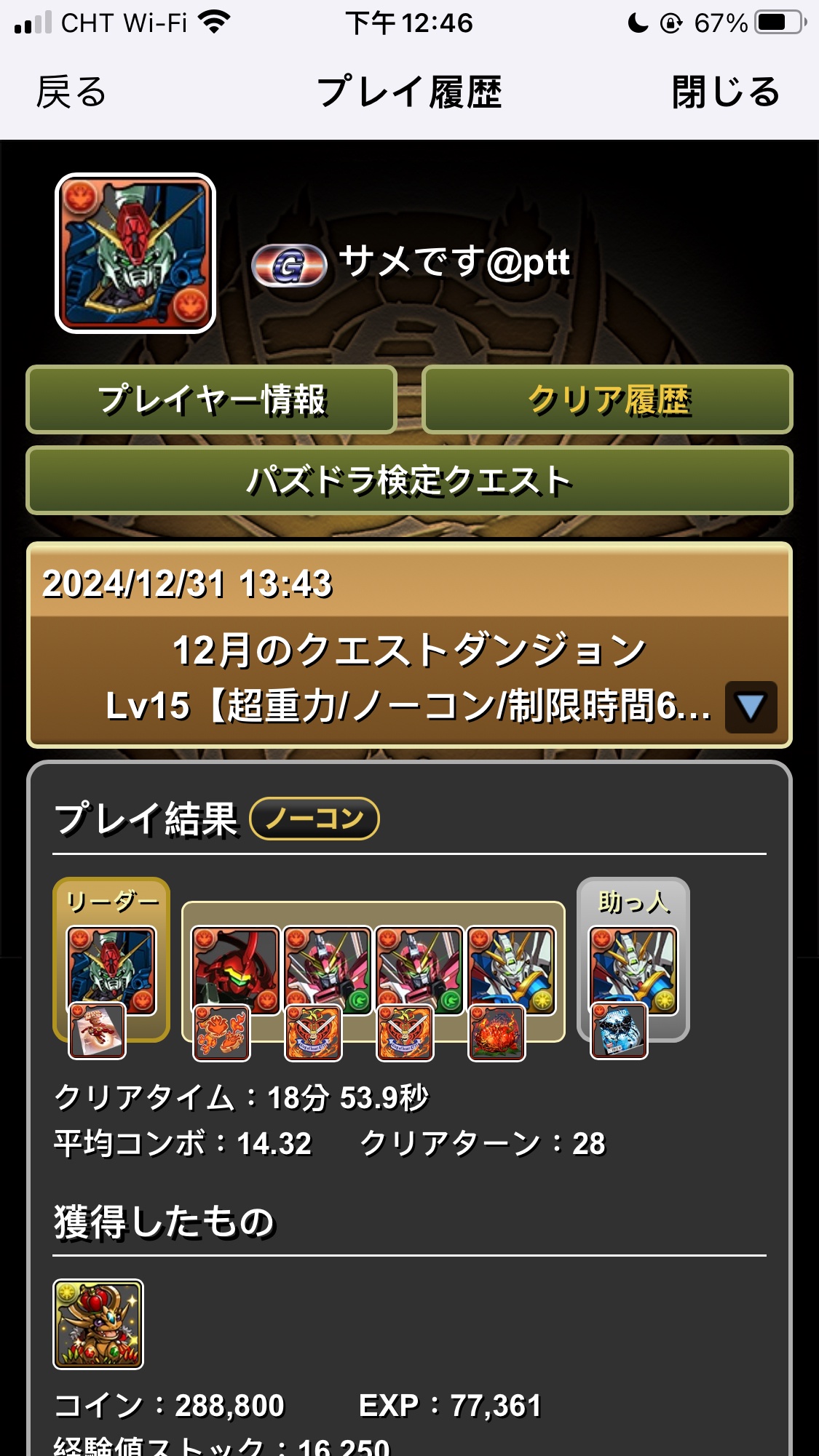Viewport: 819px width, 1456px height.
Task: Open プレイヤー情報 player info
Action: (x=211, y=400)
